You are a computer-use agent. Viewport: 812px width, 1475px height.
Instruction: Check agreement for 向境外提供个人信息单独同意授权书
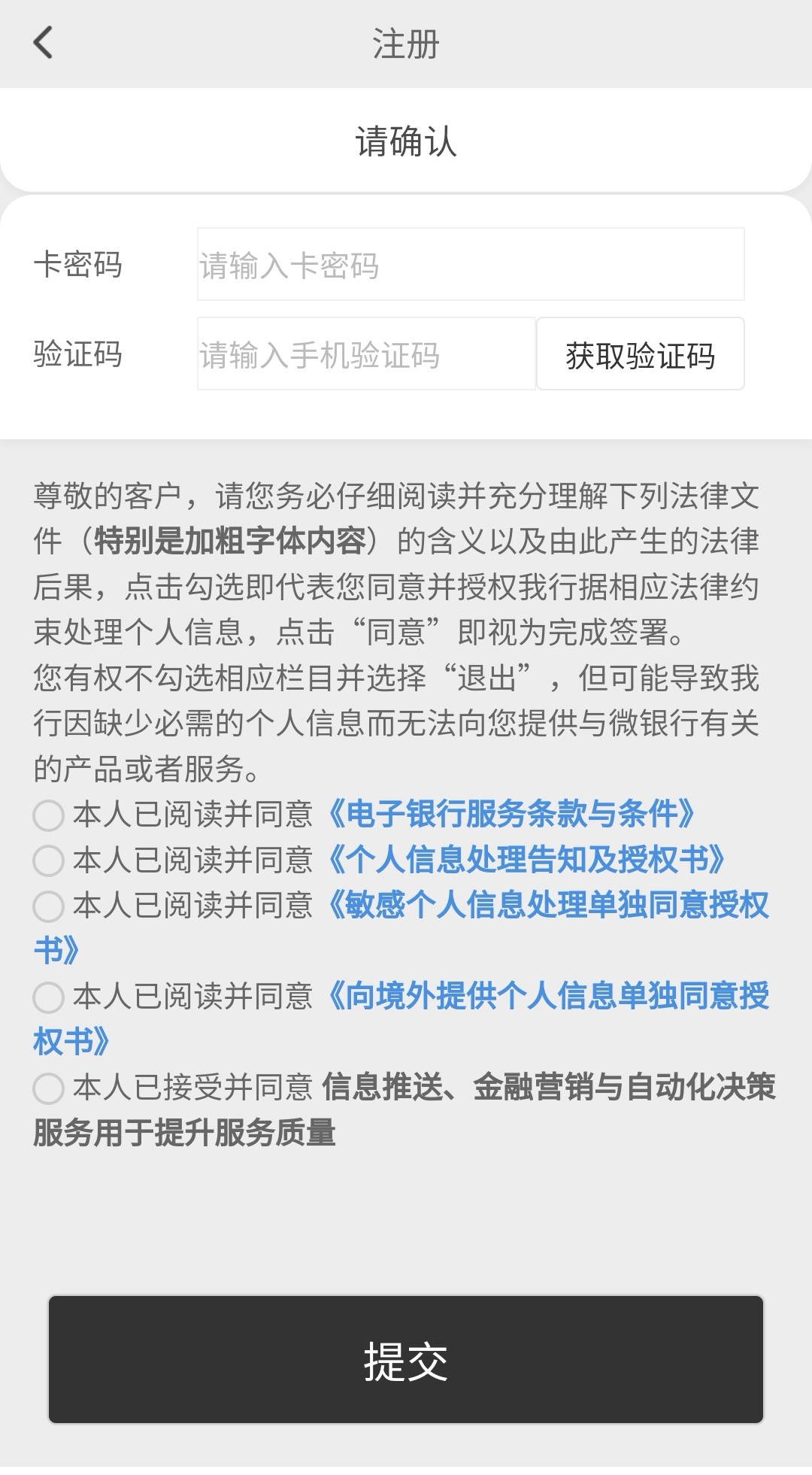(48, 997)
